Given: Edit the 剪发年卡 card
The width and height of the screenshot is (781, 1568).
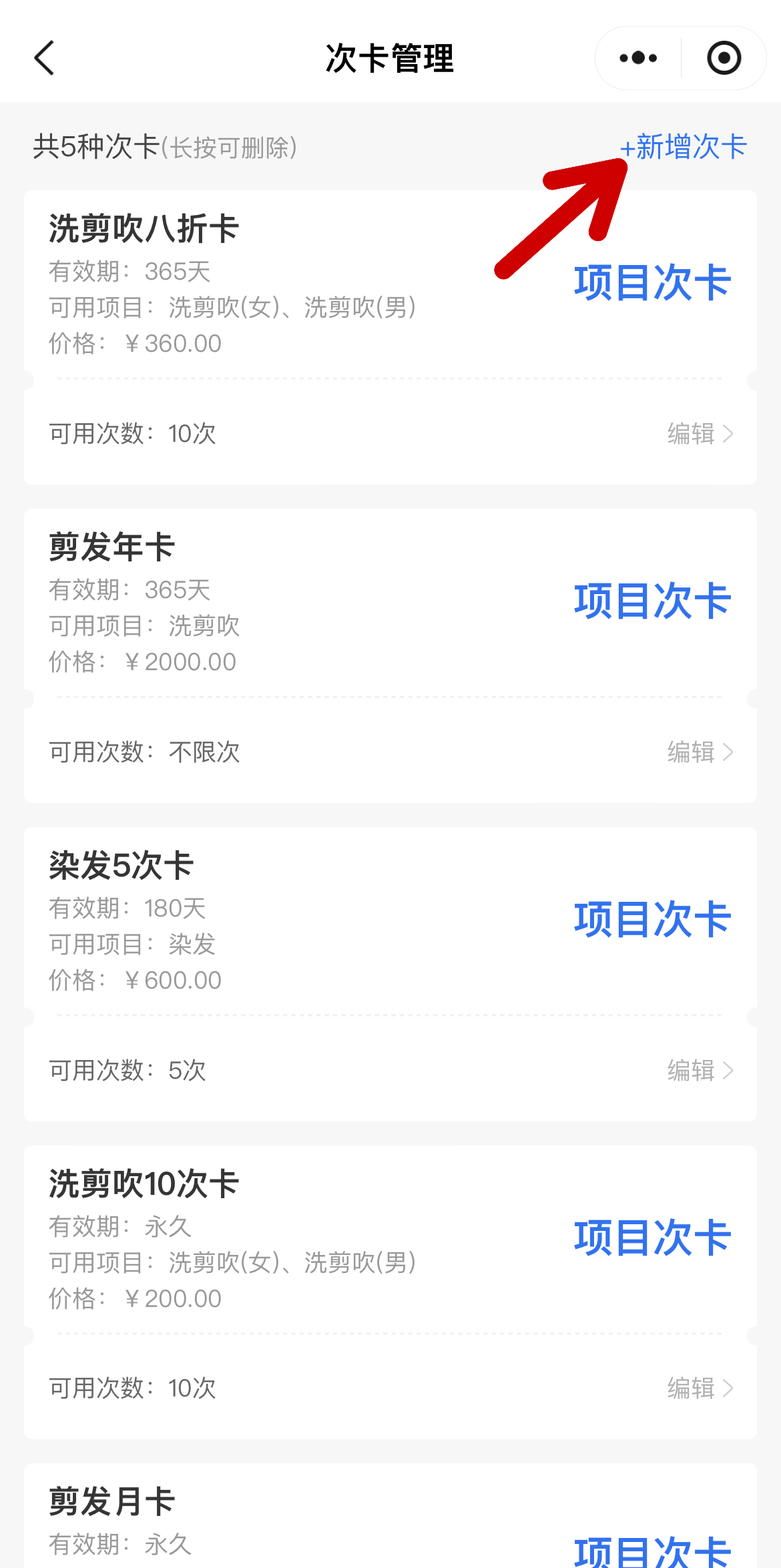Looking at the screenshot, I should (x=700, y=752).
